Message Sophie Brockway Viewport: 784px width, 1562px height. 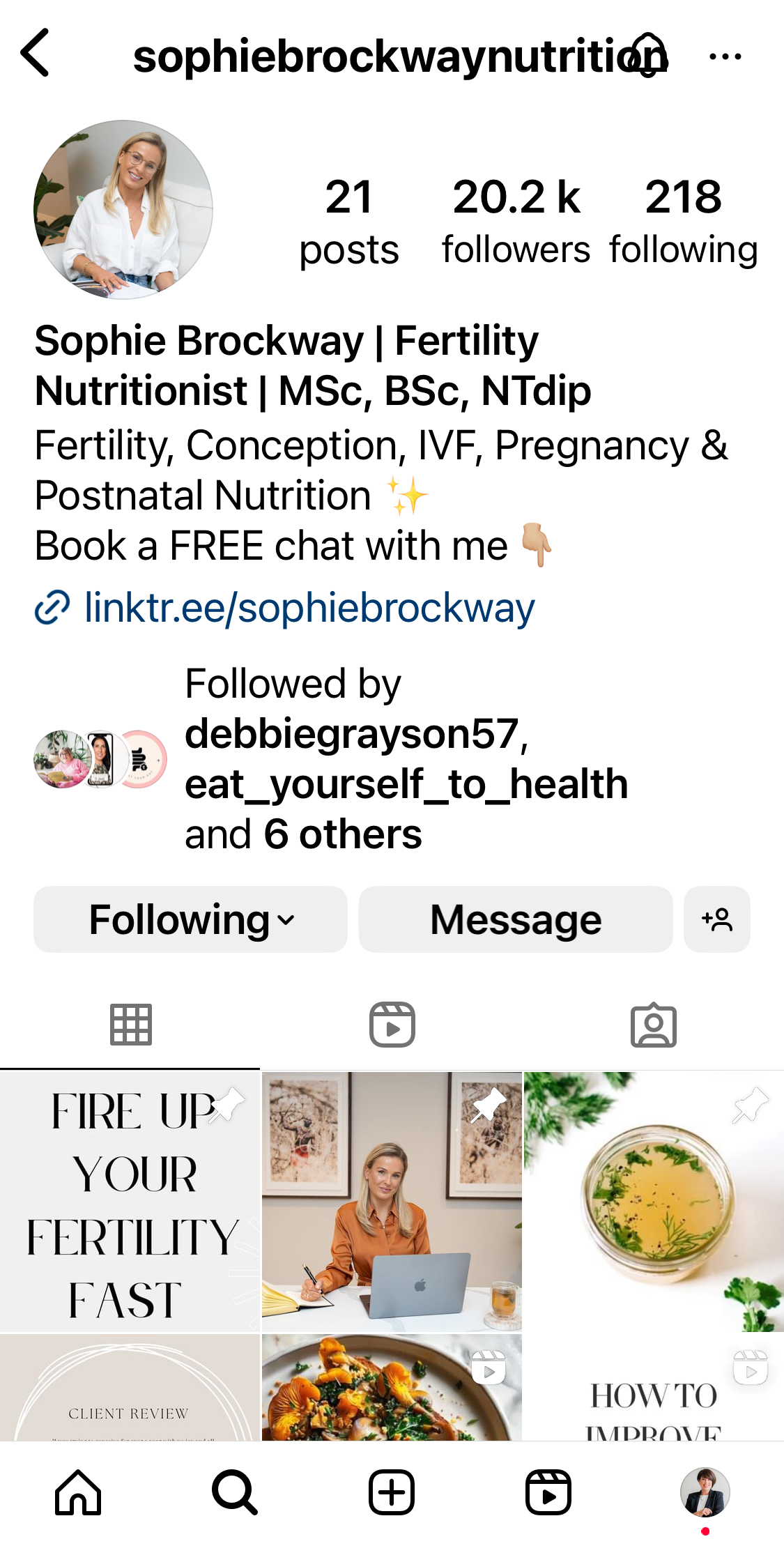pos(515,919)
